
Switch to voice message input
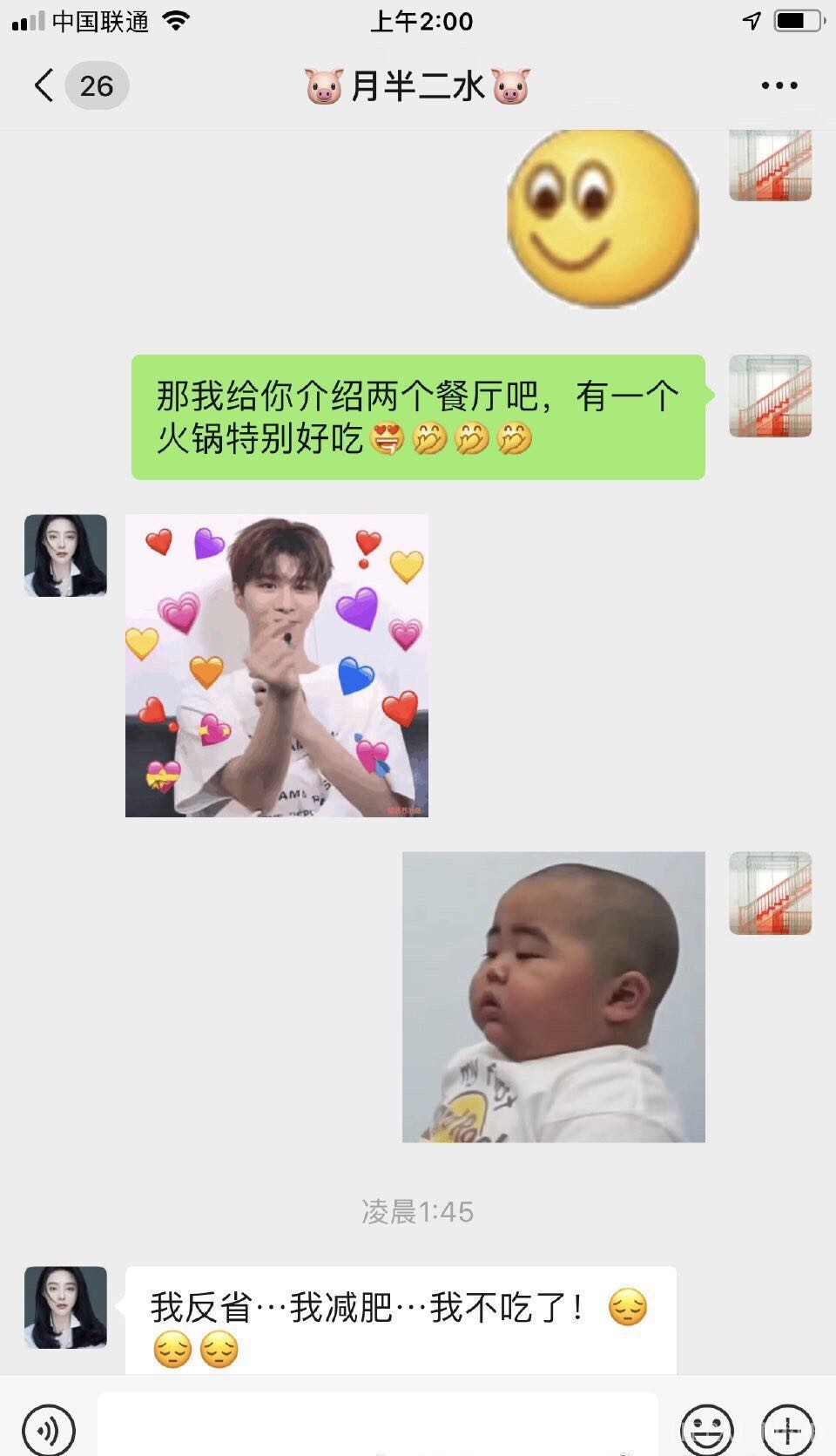(x=49, y=1430)
